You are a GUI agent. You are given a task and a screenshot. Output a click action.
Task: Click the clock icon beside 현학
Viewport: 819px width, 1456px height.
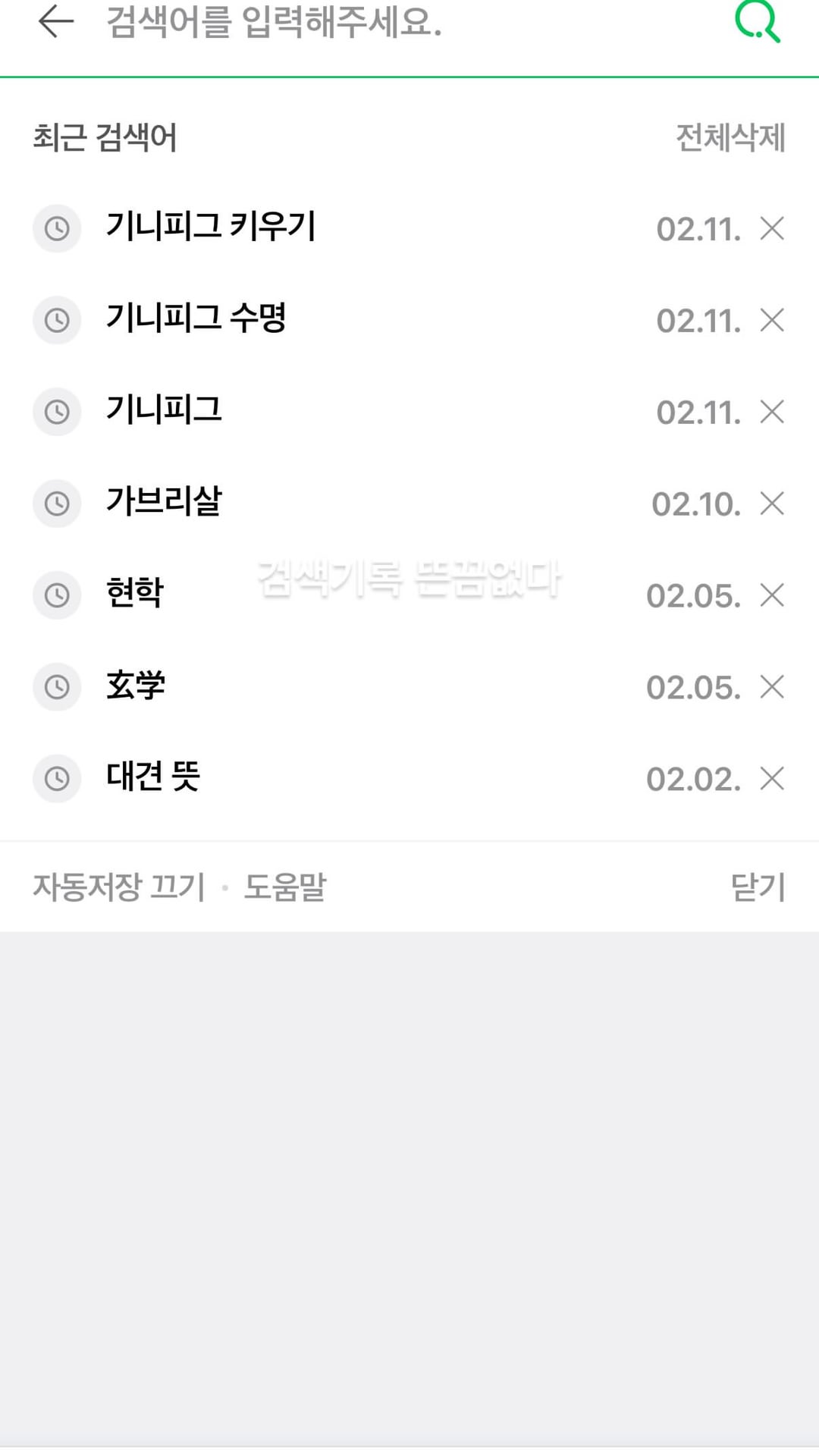pyautogui.click(x=57, y=595)
